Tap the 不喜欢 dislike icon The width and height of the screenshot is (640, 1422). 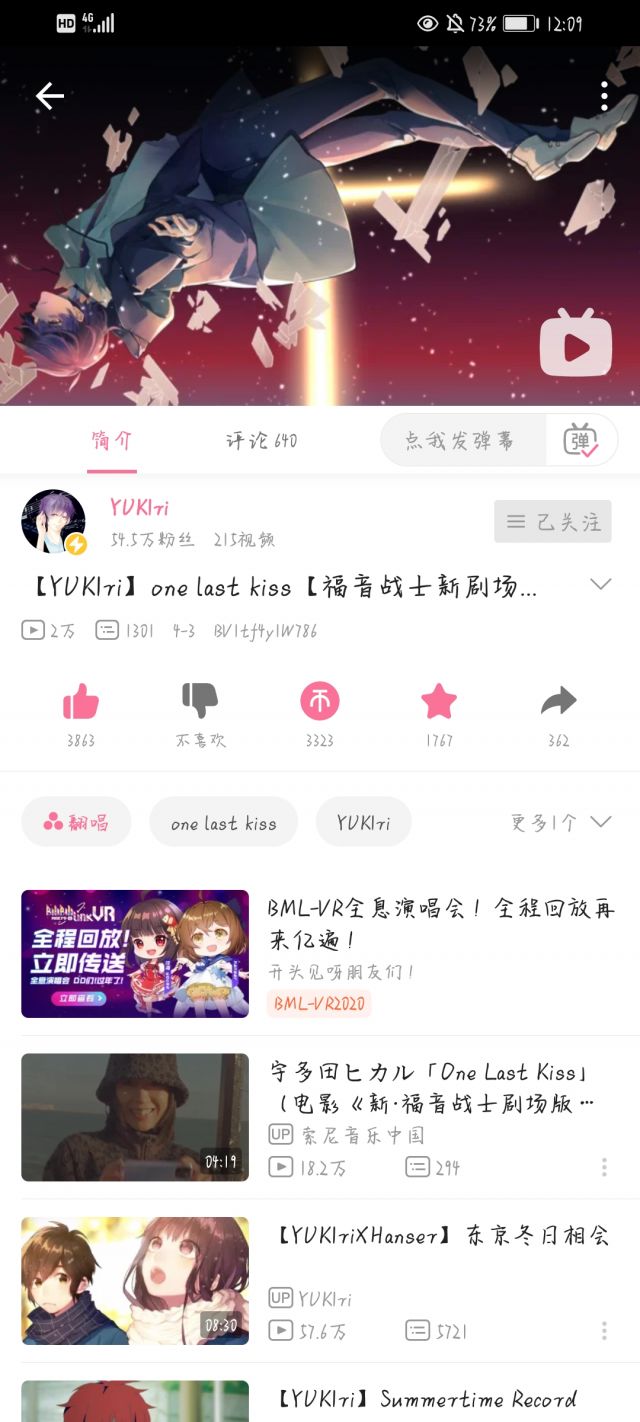pyautogui.click(x=200, y=702)
